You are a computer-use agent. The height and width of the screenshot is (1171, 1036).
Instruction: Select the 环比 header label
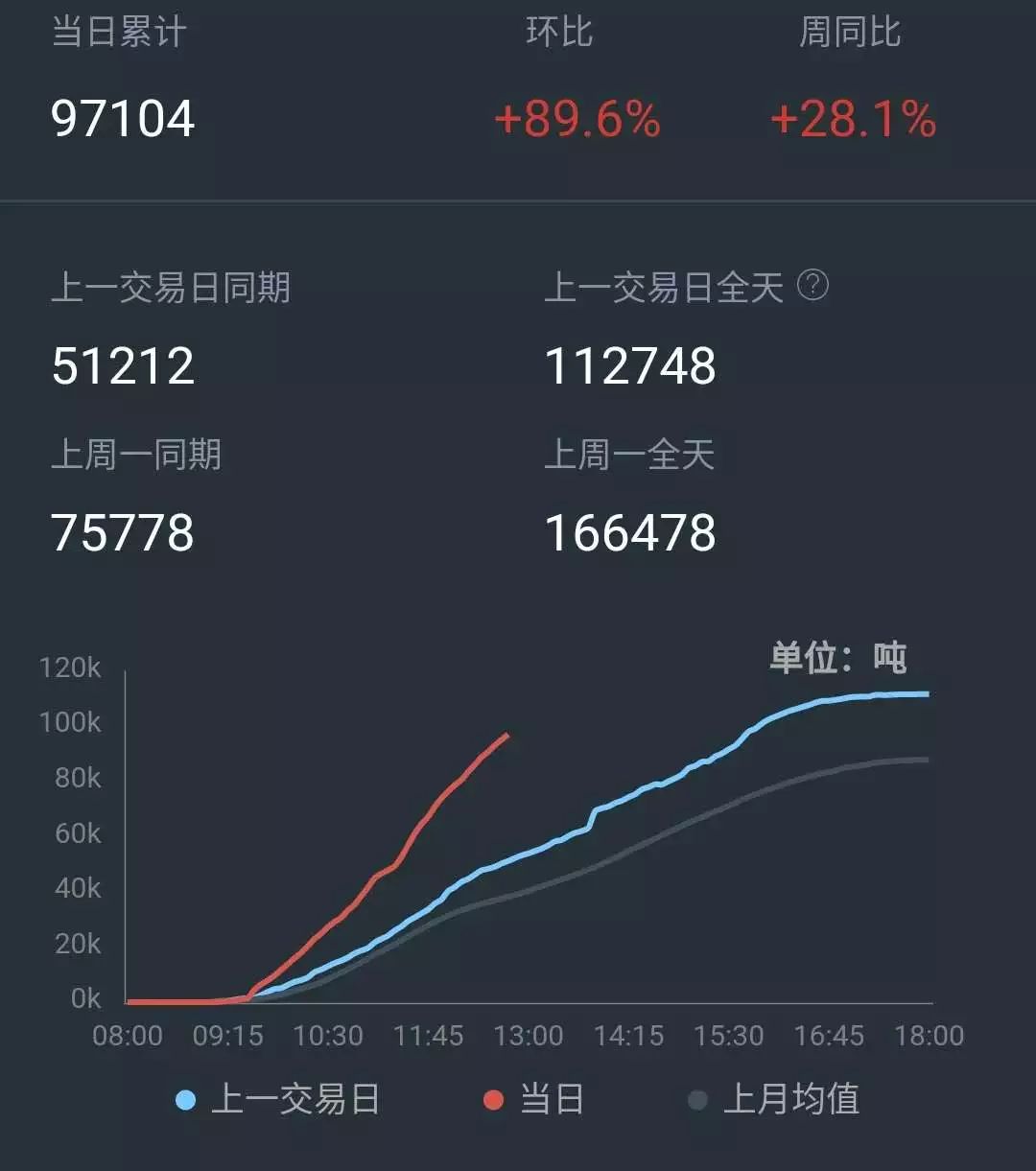(558, 33)
